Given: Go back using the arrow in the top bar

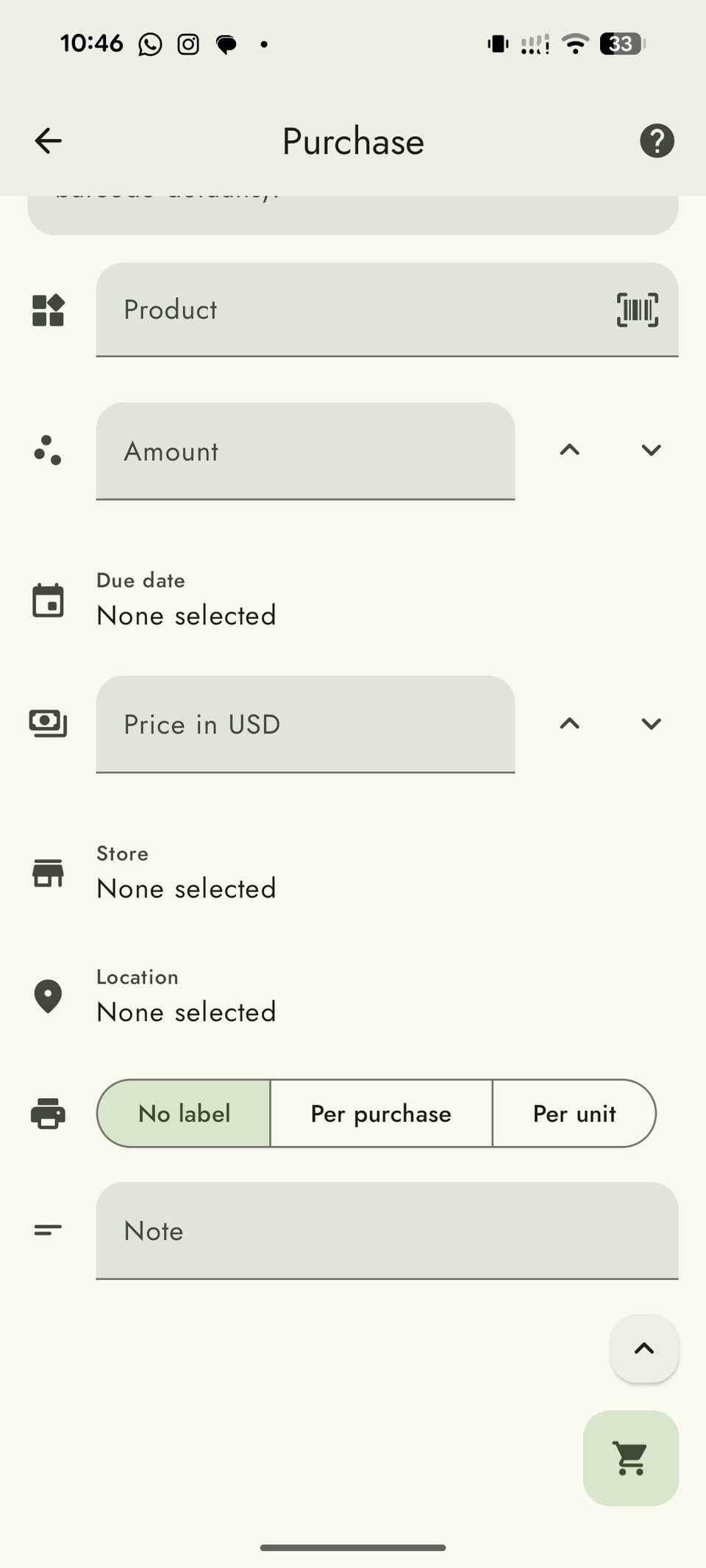Looking at the screenshot, I should (x=47, y=140).
